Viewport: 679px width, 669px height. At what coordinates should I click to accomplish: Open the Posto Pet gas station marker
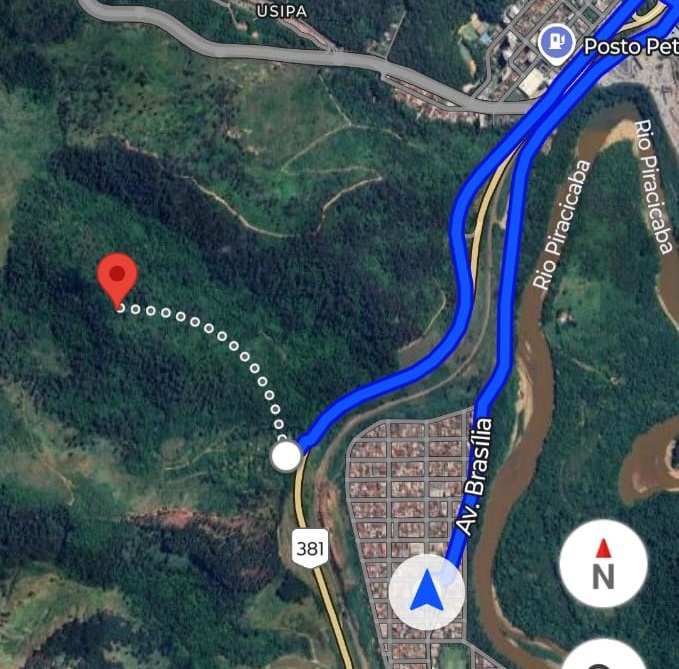point(556,43)
